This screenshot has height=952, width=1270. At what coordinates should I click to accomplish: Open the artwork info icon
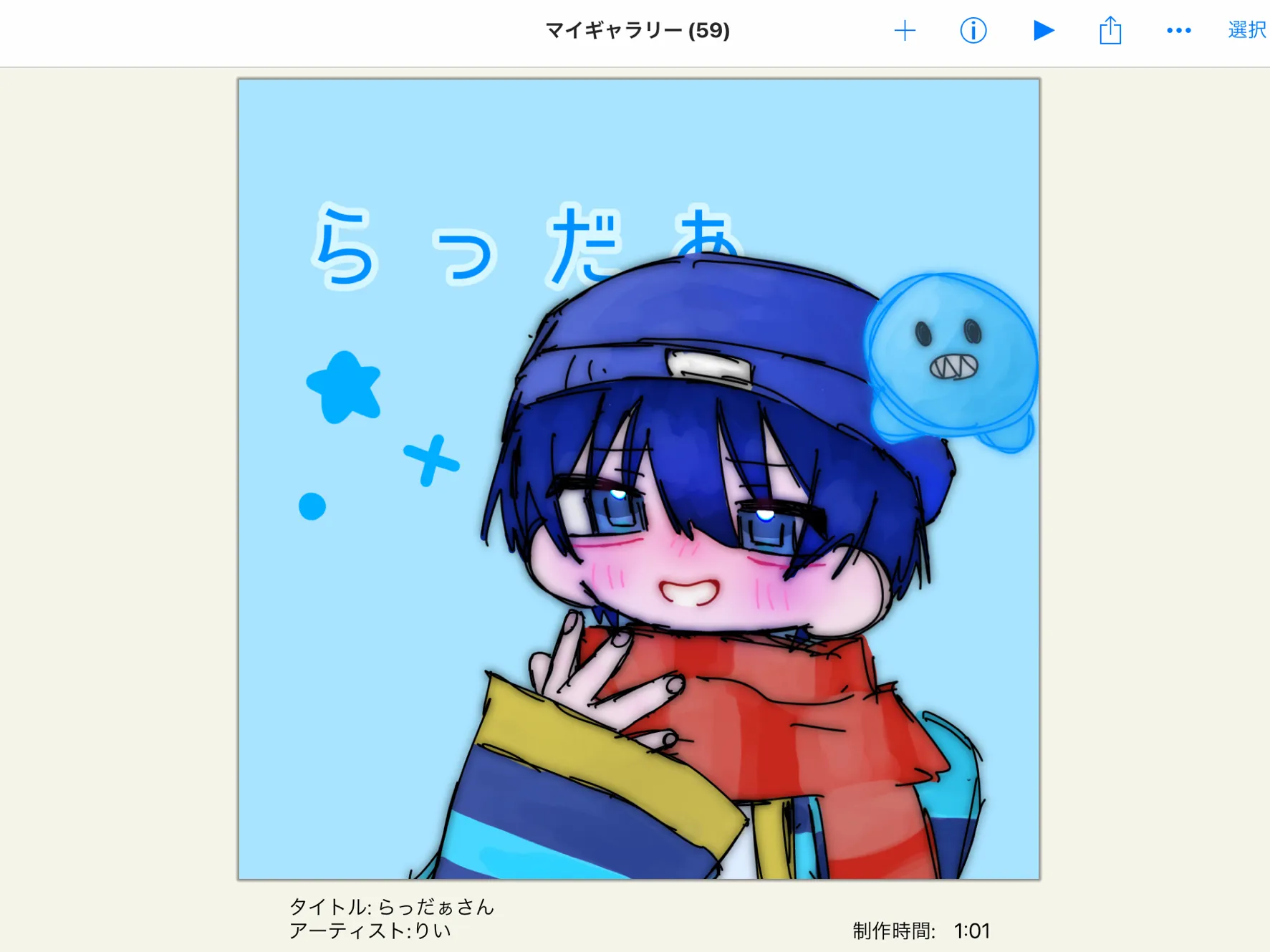pos(973,31)
